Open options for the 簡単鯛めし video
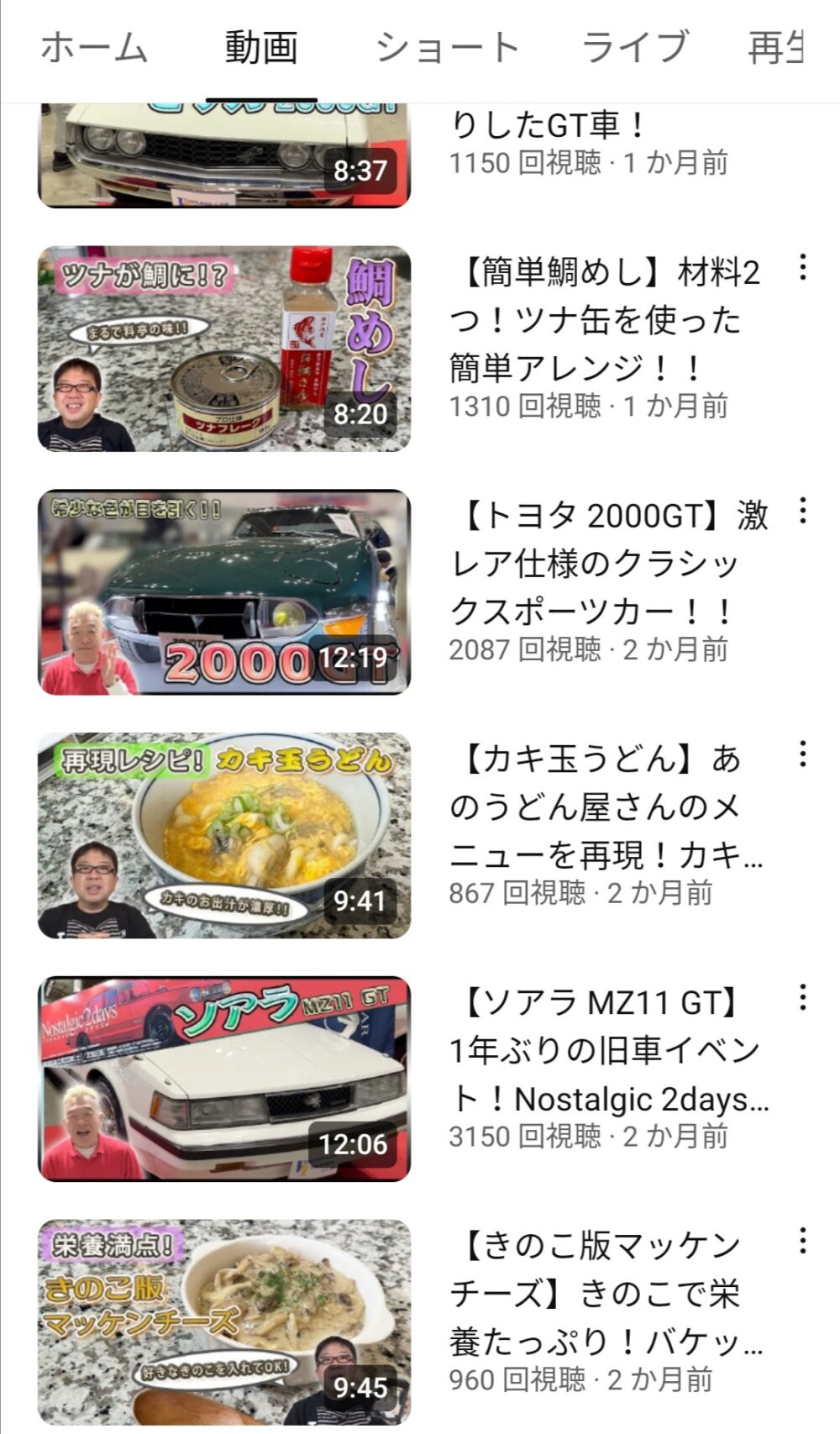Screen dimensions: 840x1434 pos(803,267)
